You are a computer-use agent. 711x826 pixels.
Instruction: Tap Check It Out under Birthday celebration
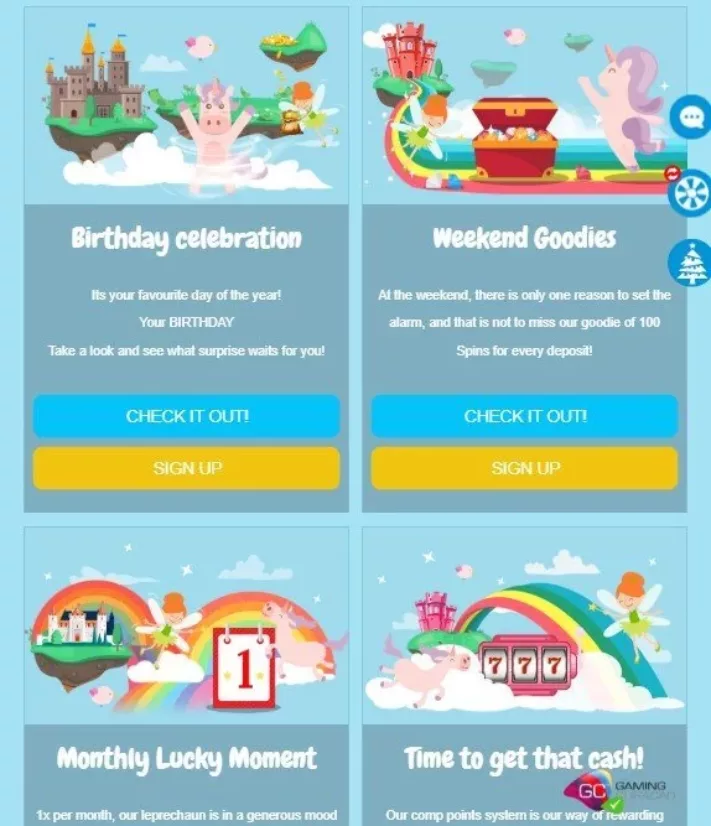[x=186, y=416]
